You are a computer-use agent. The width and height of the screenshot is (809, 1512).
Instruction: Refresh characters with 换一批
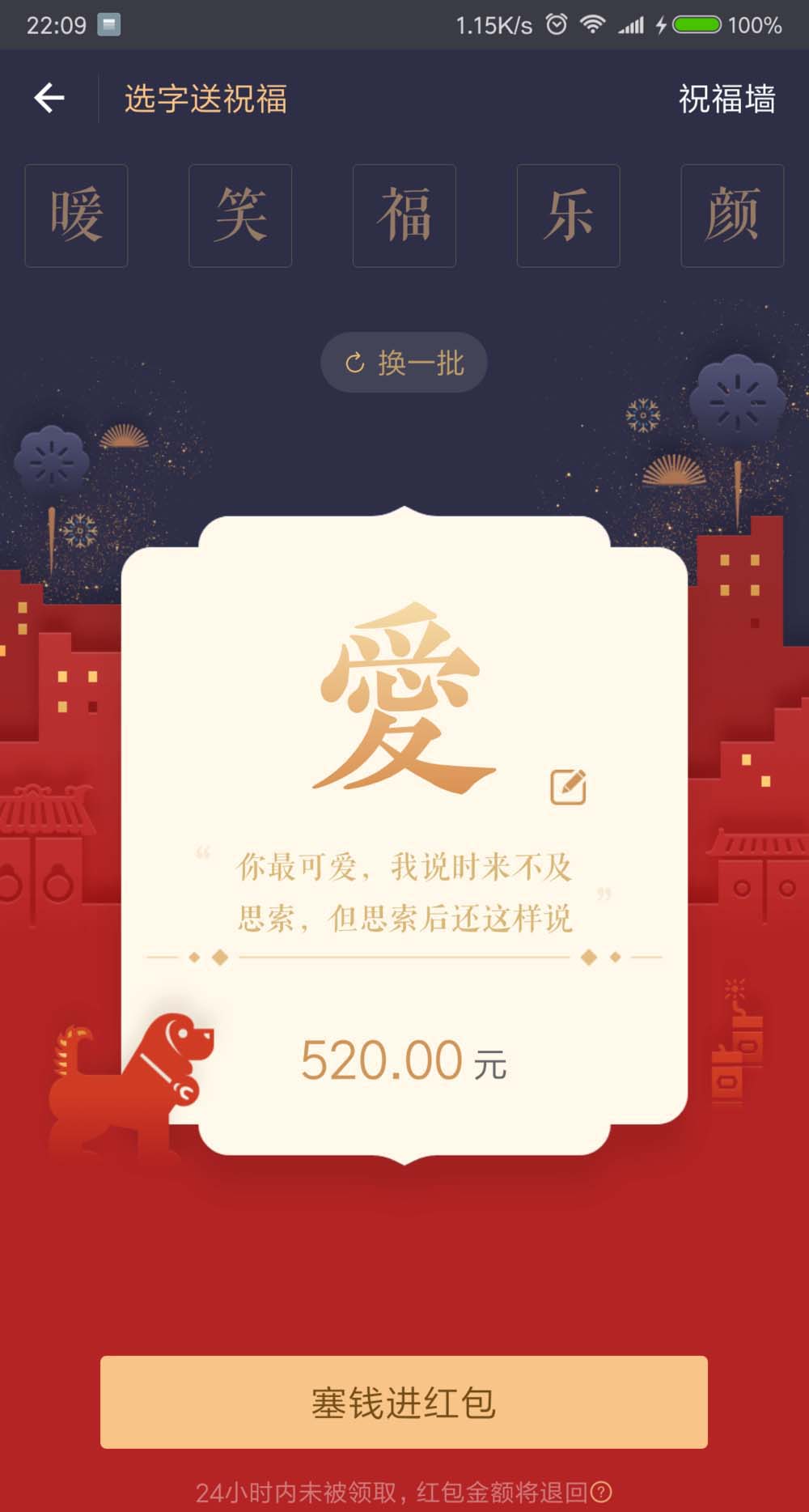pyautogui.click(x=404, y=363)
